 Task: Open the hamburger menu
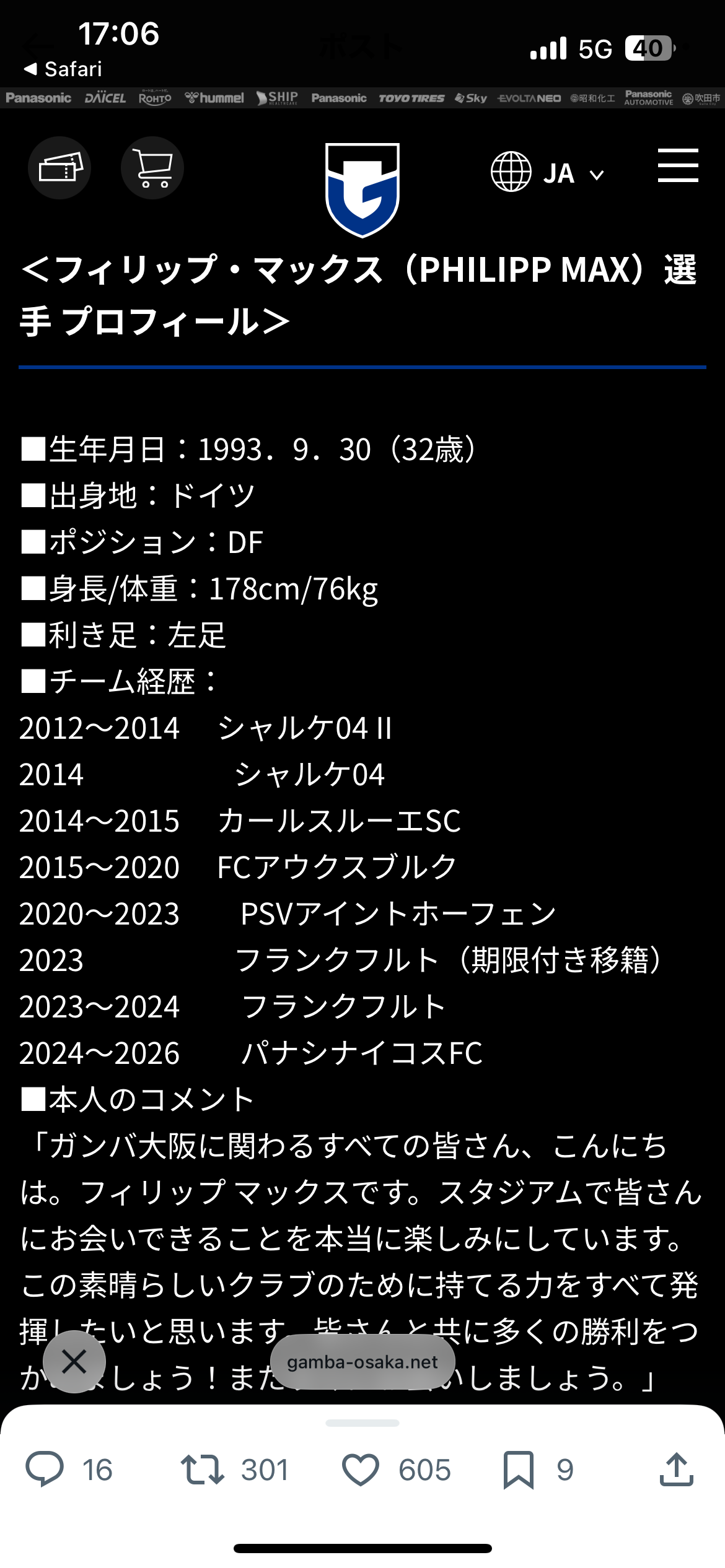(678, 165)
